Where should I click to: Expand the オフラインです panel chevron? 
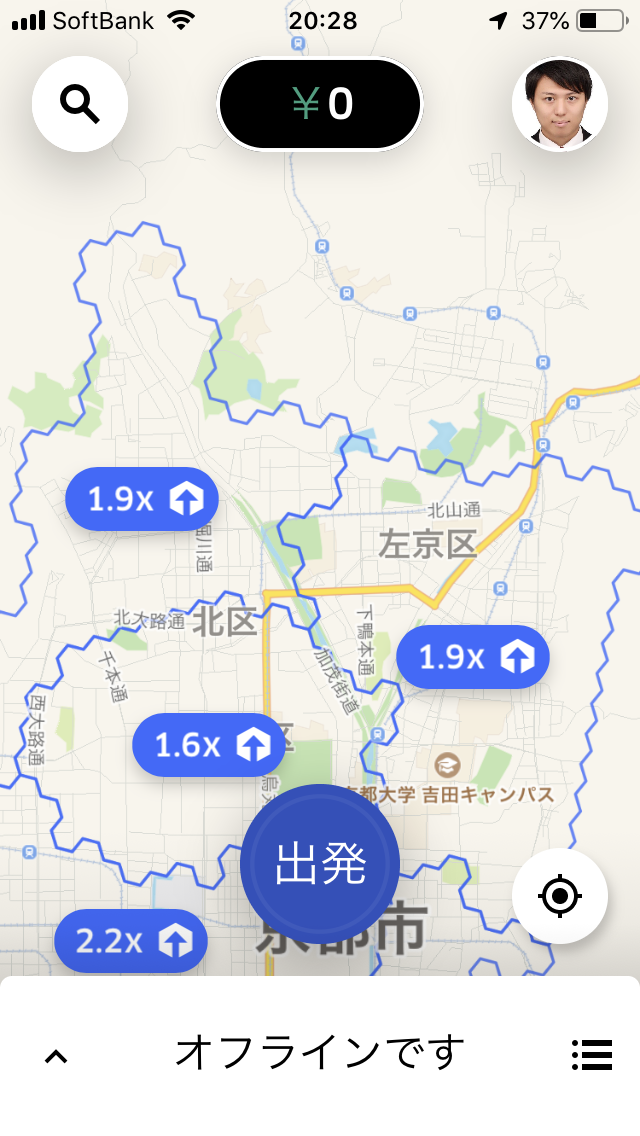click(x=57, y=1055)
